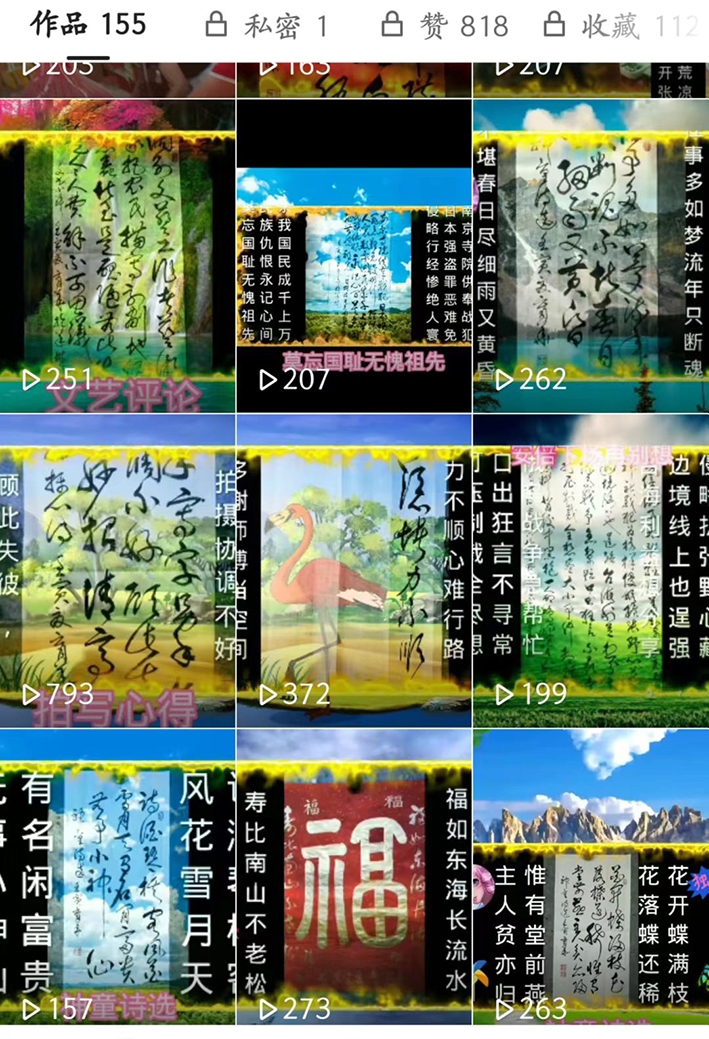This screenshot has width=709, height=1039.
Task: Switch to the 私密 tab
Action: pos(267,25)
